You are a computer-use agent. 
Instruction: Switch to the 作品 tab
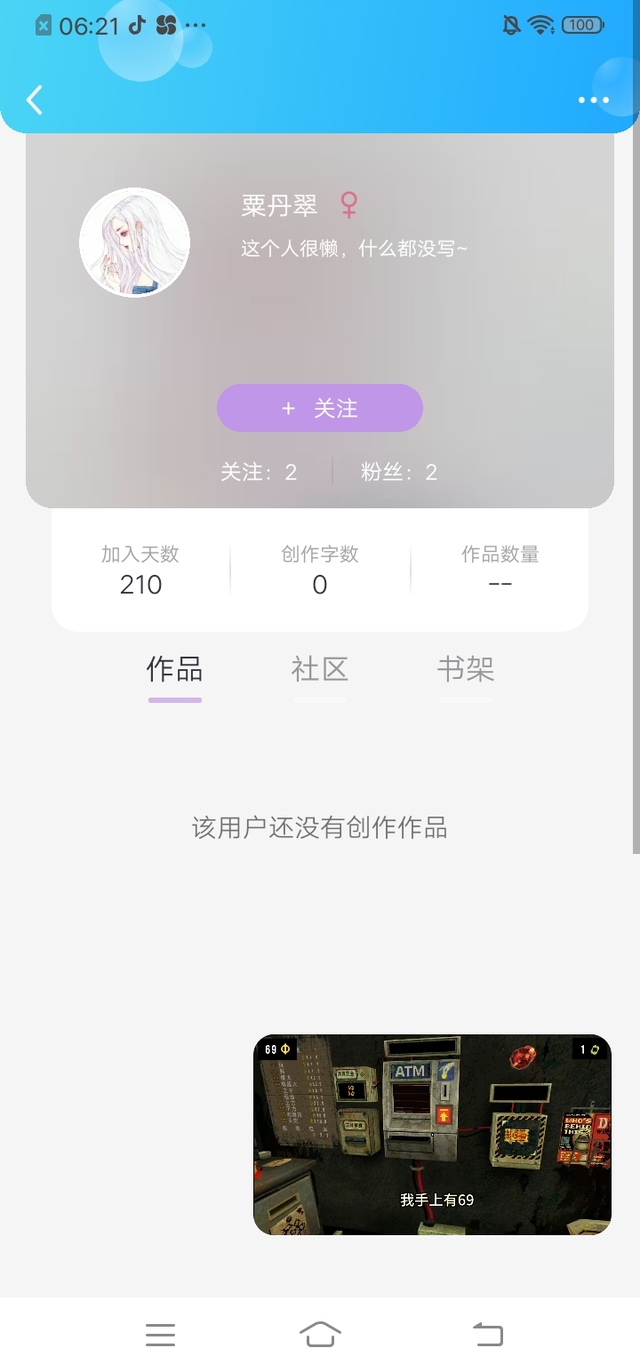(175, 670)
